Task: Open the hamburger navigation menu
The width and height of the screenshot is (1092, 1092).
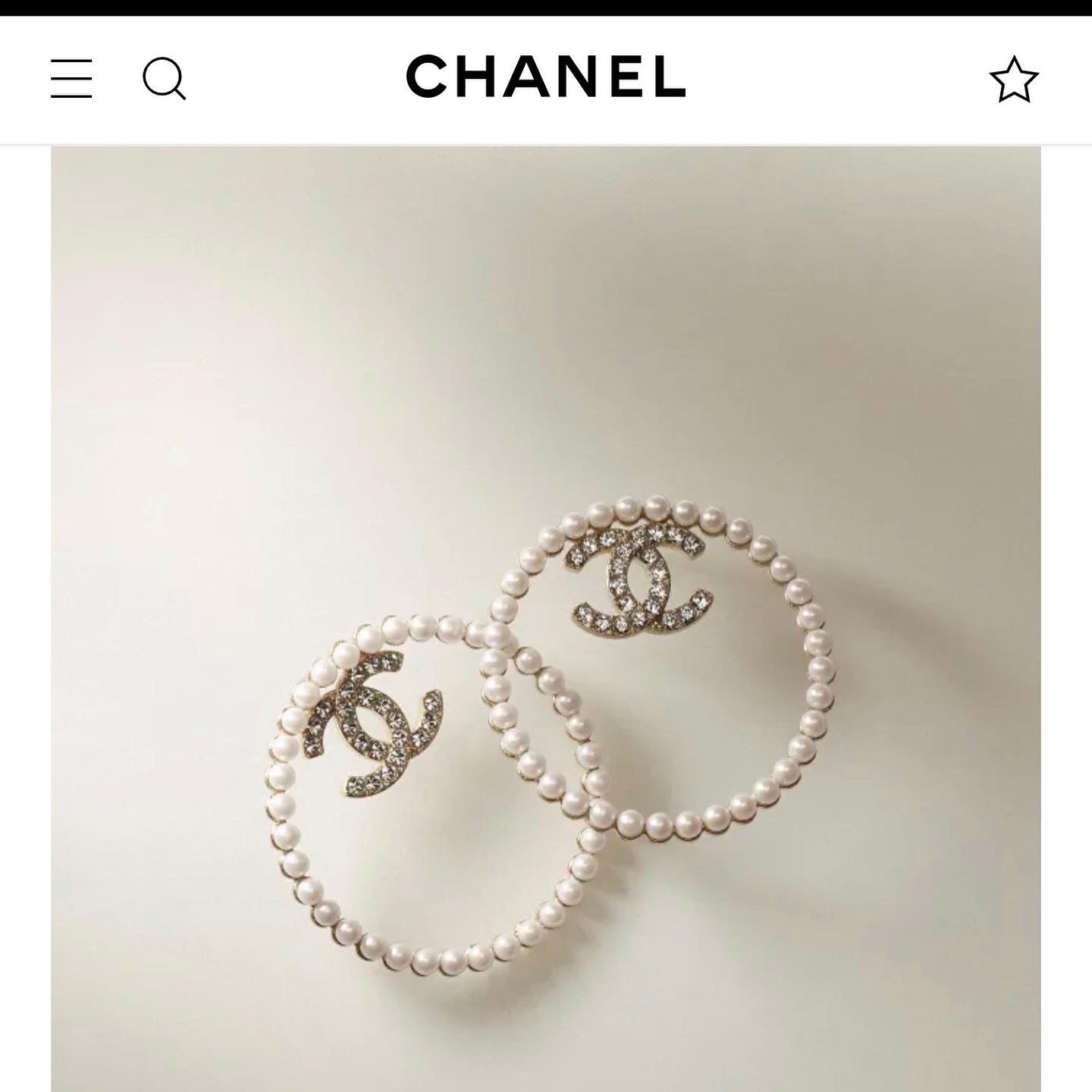Action: (71, 78)
